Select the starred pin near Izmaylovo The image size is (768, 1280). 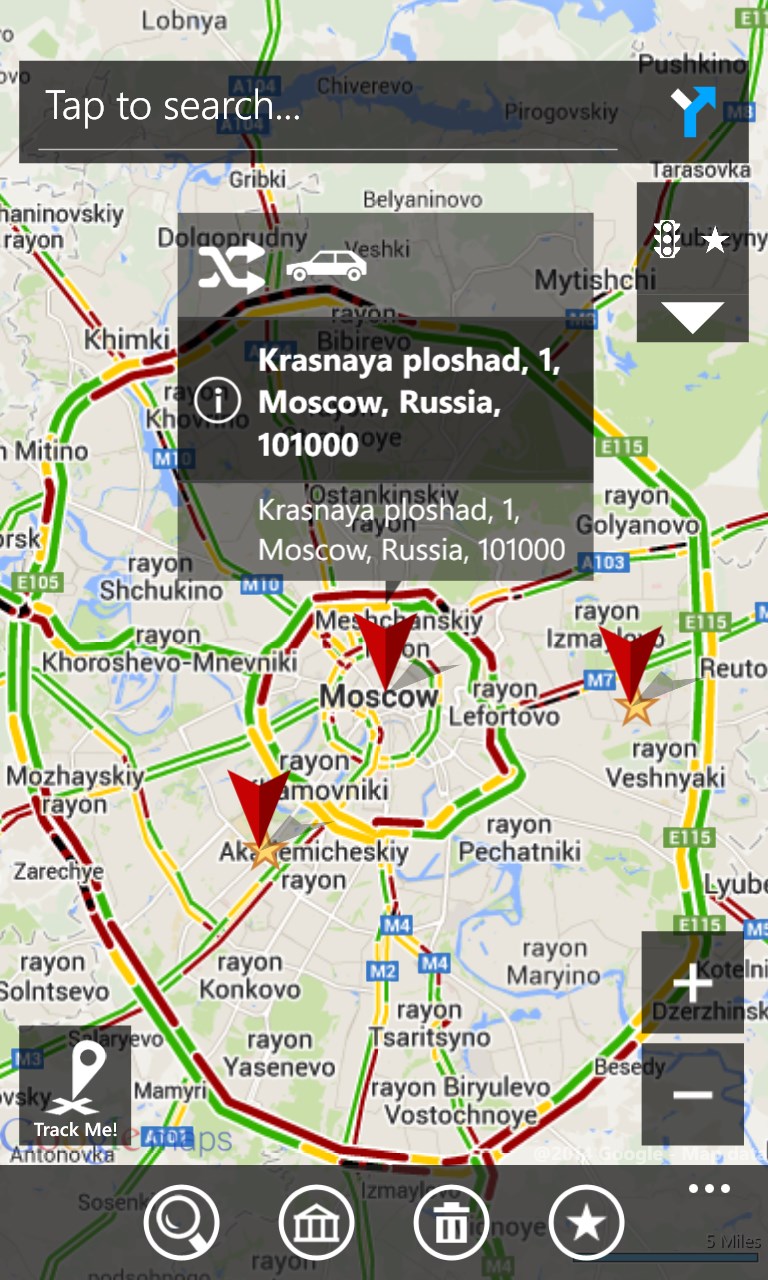tap(632, 675)
